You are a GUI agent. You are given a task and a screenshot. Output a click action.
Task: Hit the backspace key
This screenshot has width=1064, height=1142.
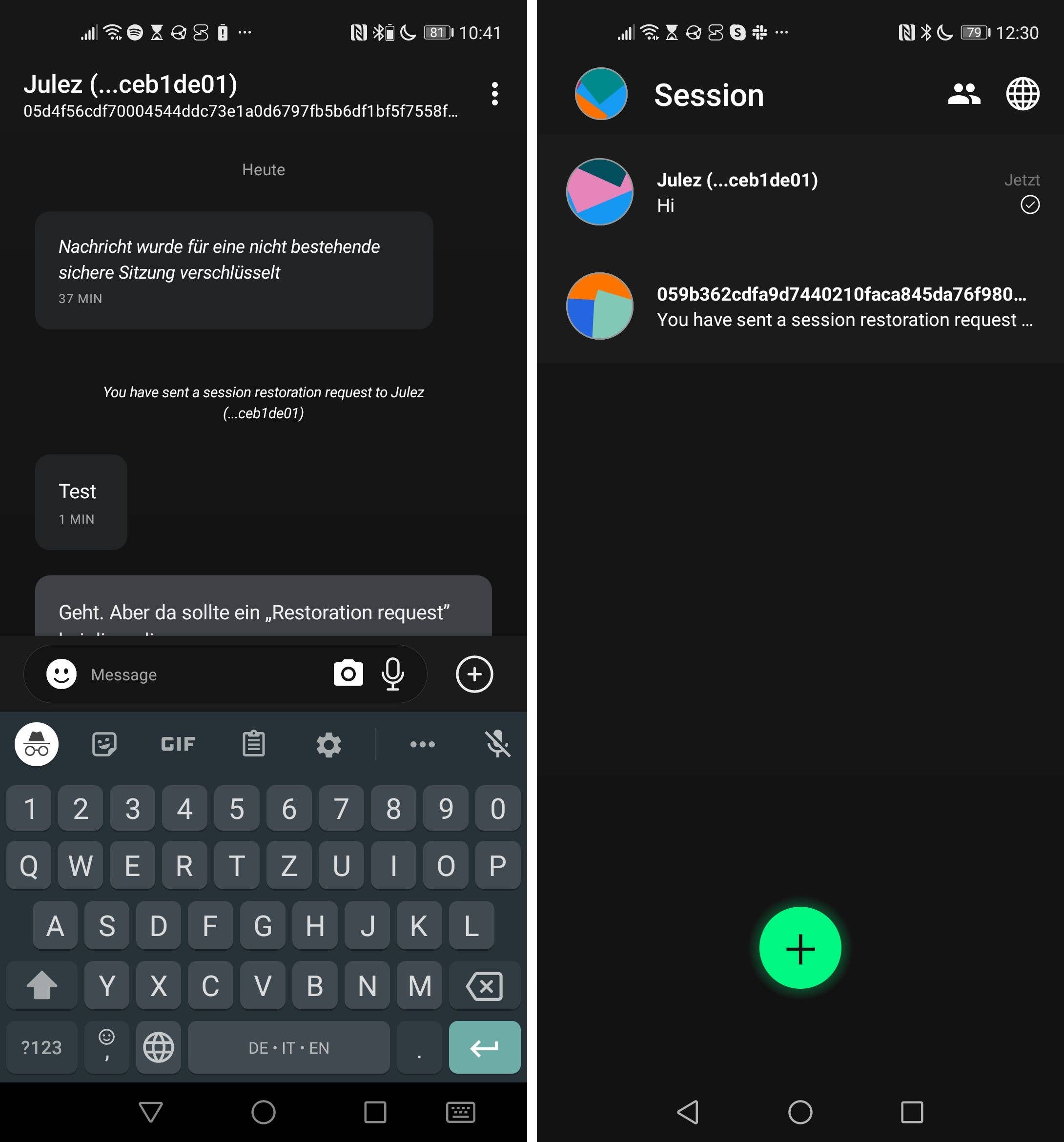click(484, 986)
